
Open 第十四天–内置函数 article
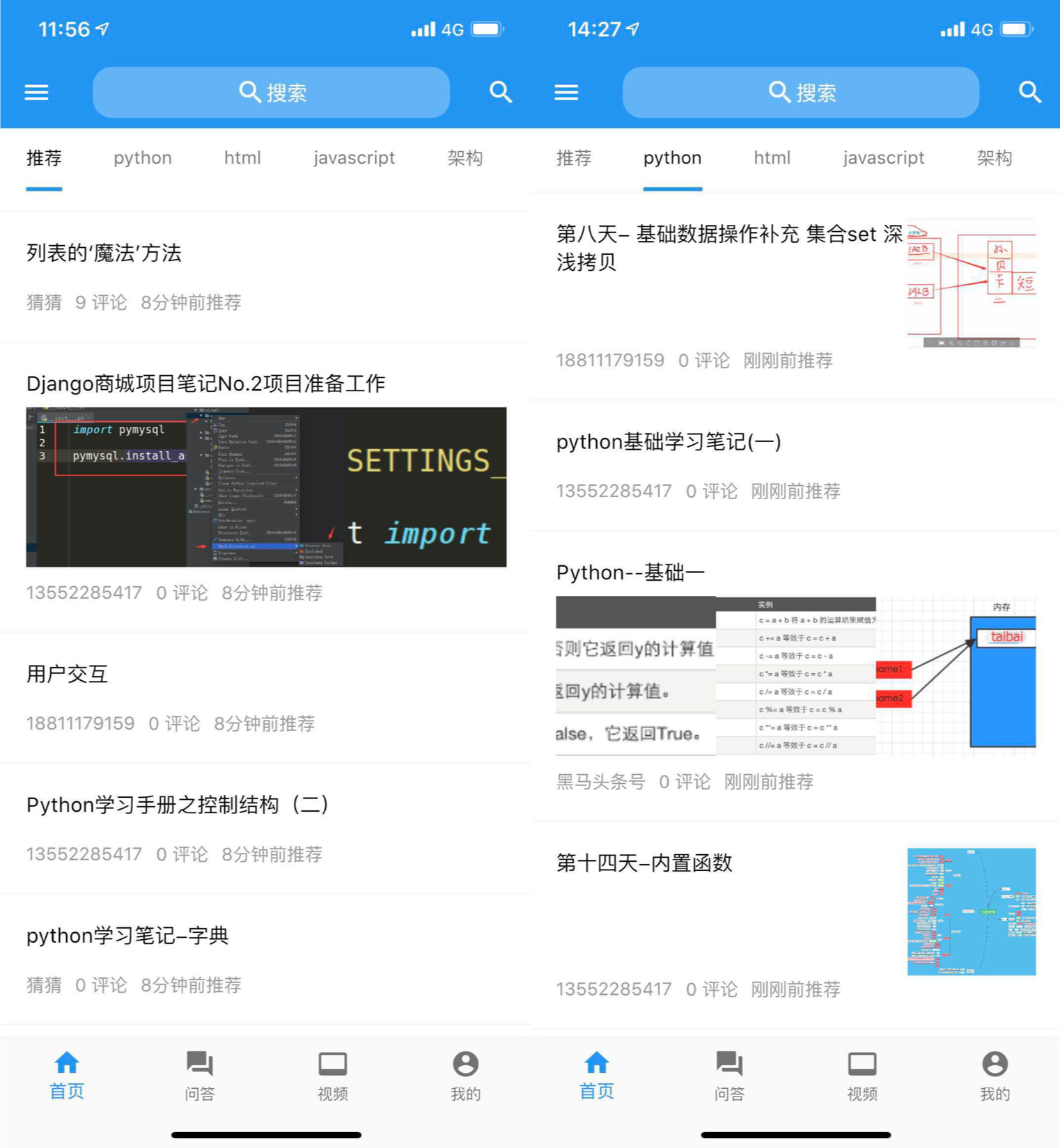point(644,863)
